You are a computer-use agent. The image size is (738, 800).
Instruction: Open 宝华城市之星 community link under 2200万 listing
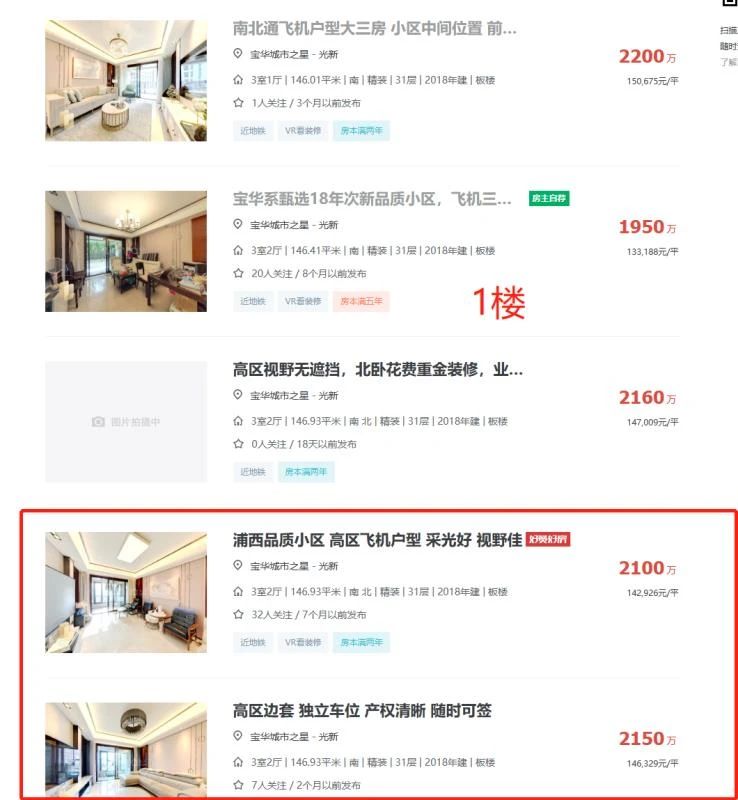pyautogui.click(x=278, y=55)
